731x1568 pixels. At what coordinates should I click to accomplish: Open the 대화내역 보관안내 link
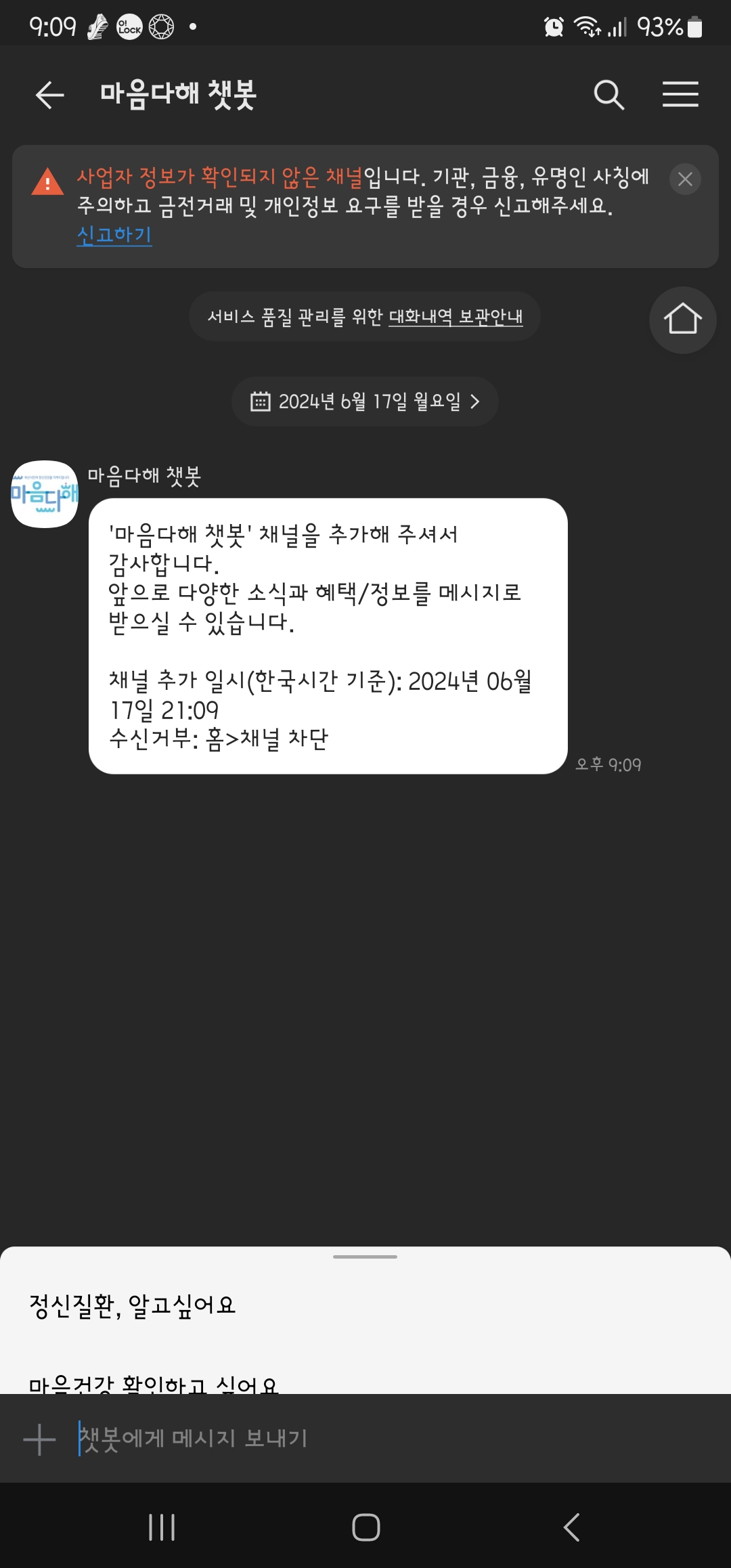pos(456,317)
